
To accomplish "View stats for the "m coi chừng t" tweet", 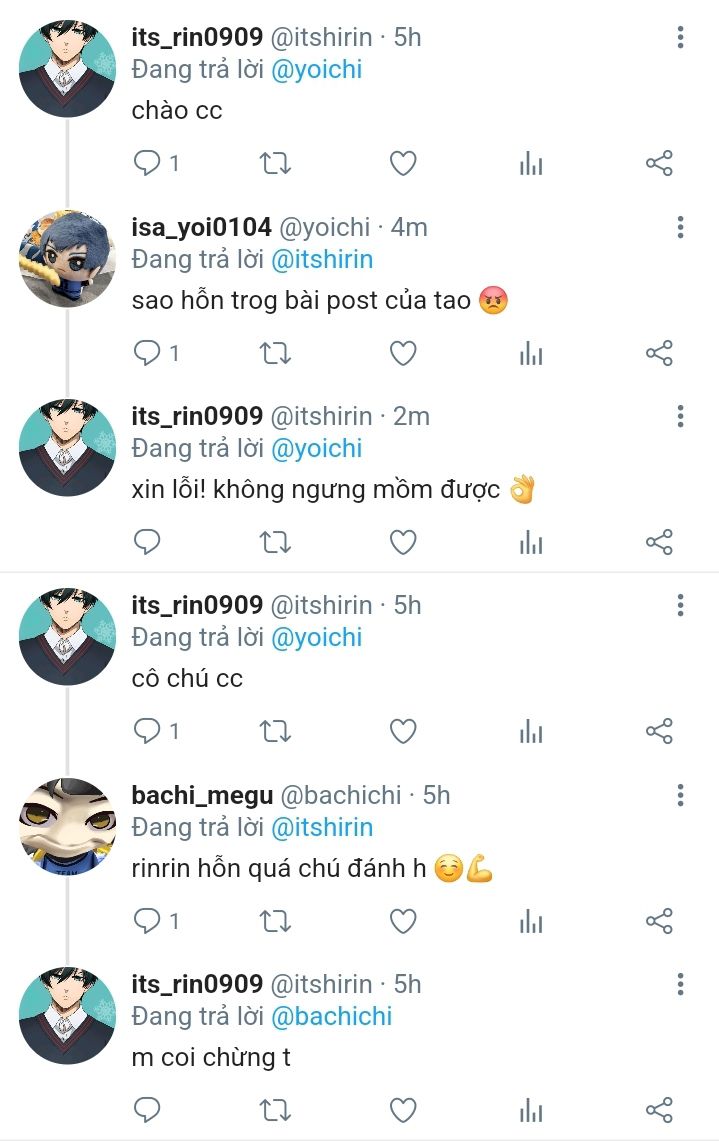I will pyautogui.click(x=531, y=1109).
